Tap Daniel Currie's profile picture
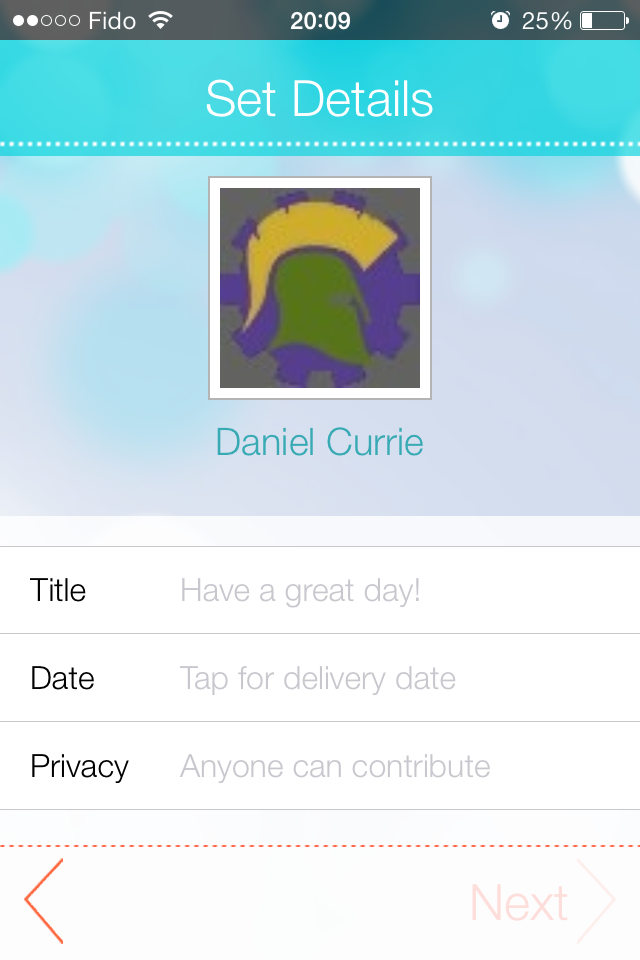 point(320,288)
